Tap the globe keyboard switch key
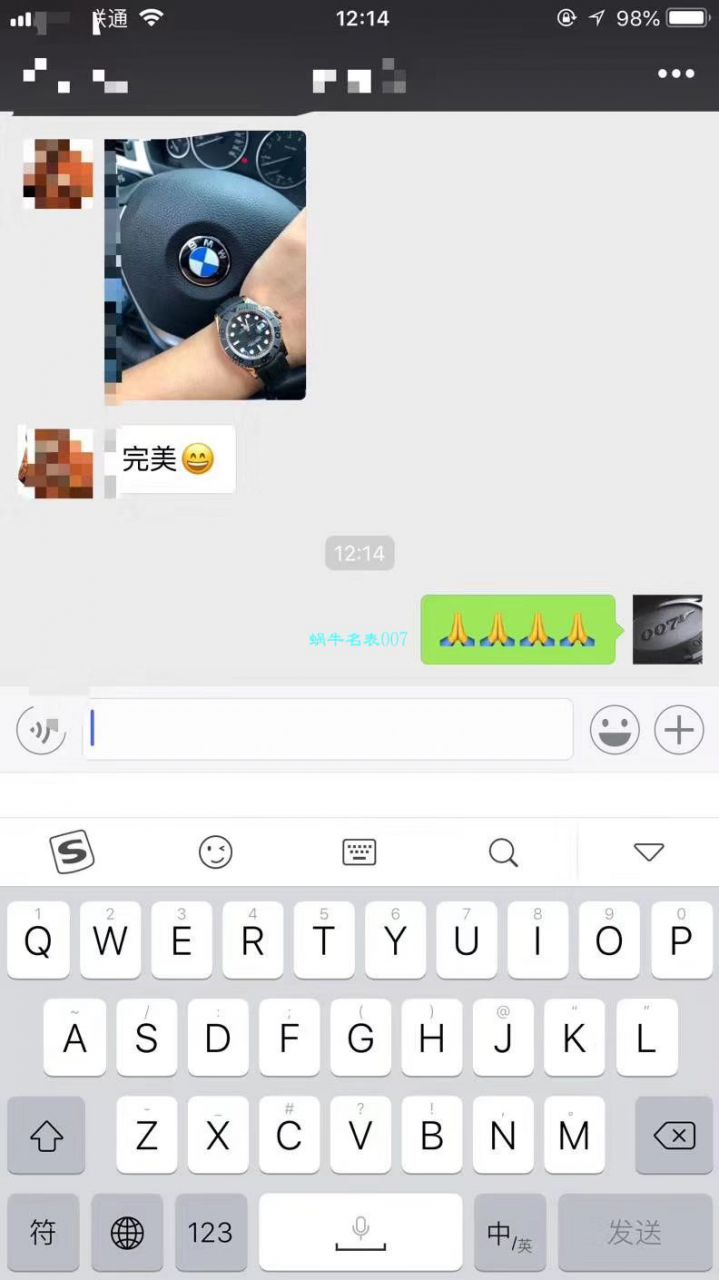This screenshot has height=1280, width=719. click(127, 1233)
